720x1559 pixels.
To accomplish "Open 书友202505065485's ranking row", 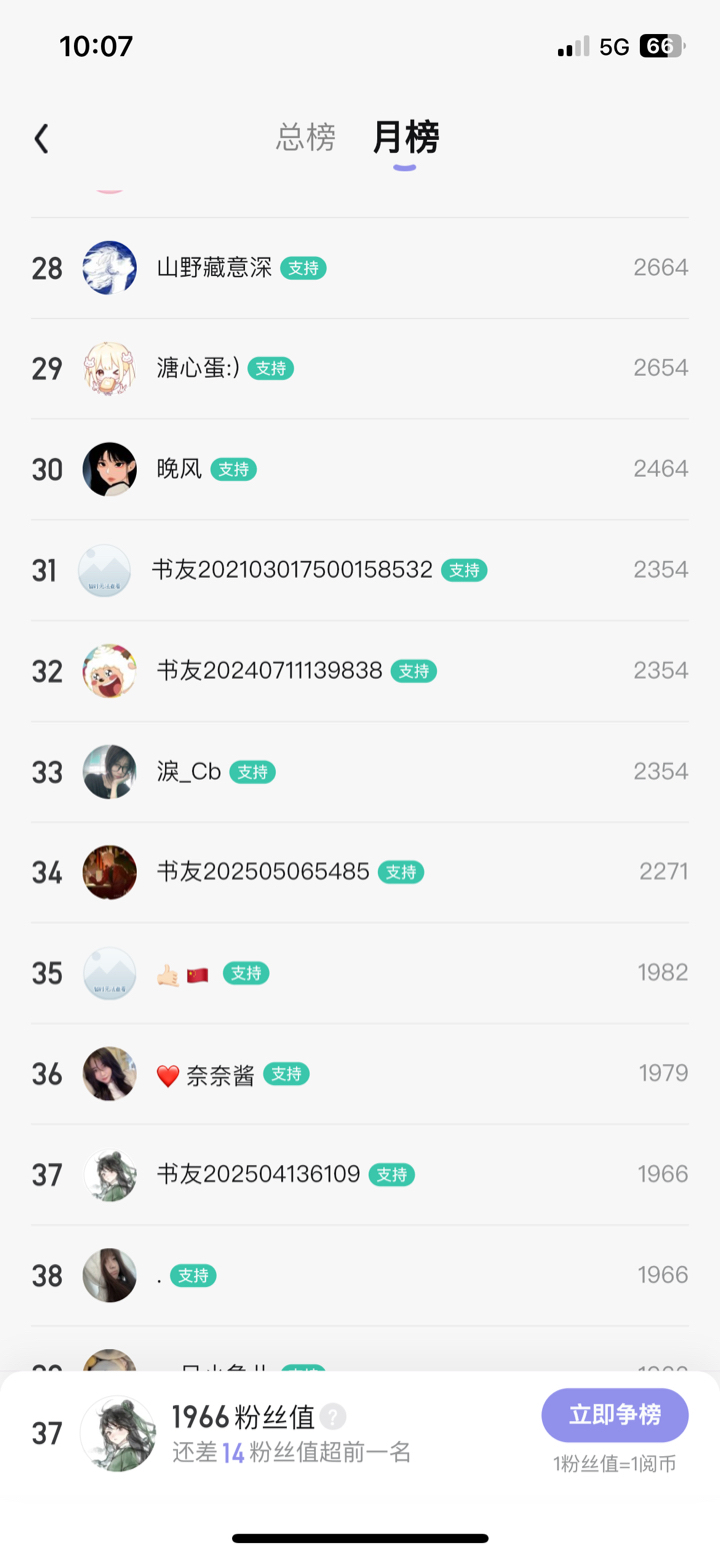I will pos(360,872).
